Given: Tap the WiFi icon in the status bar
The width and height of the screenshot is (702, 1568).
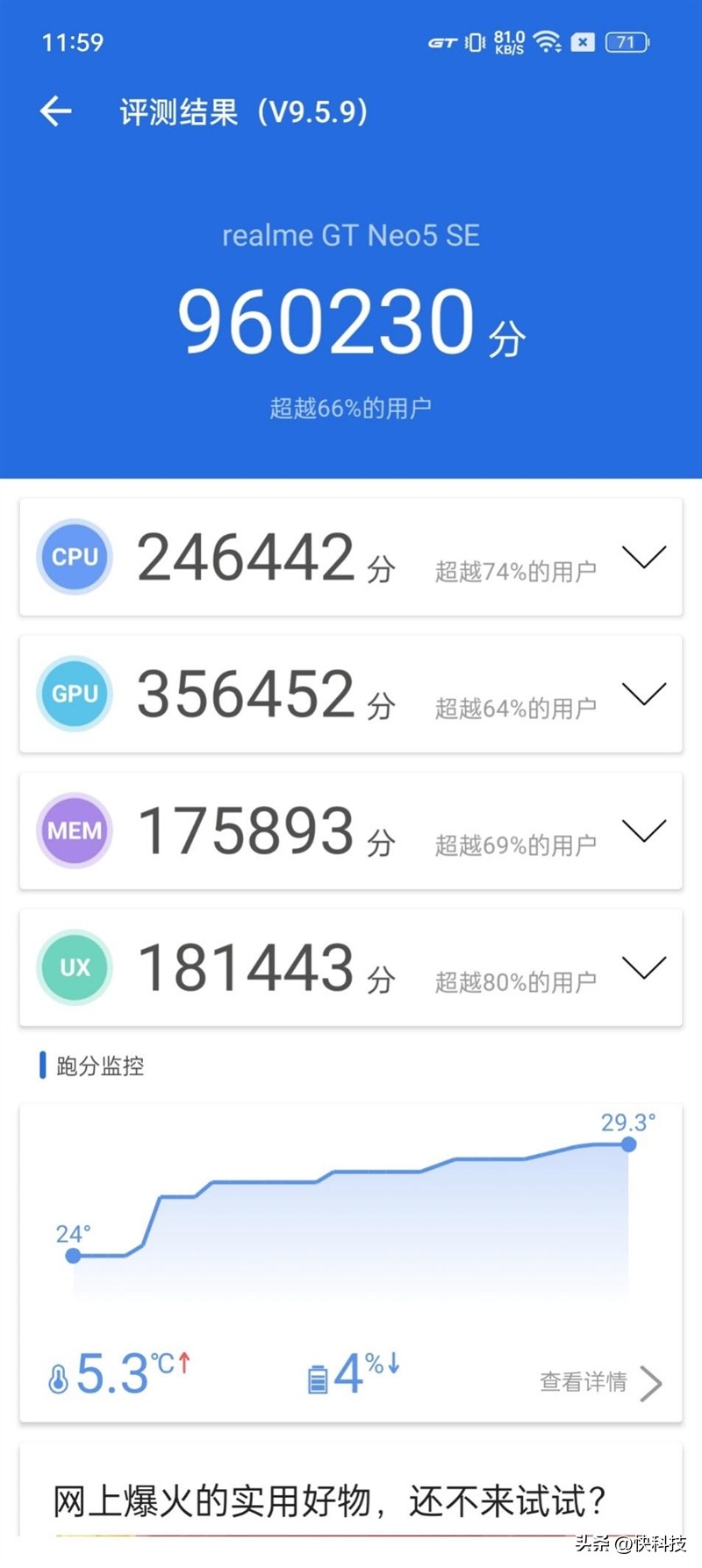Looking at the screenshot, I should [x=548, y=41].
